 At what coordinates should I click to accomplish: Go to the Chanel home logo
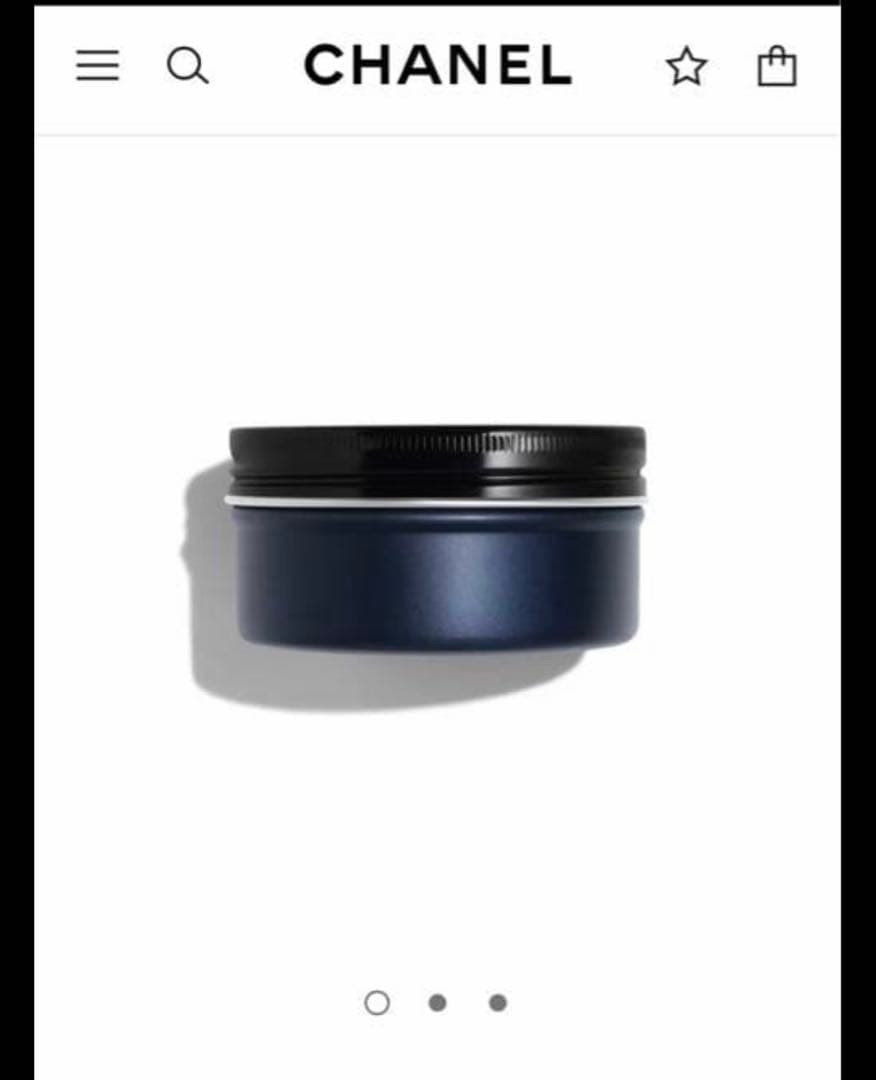pos(437,66)
